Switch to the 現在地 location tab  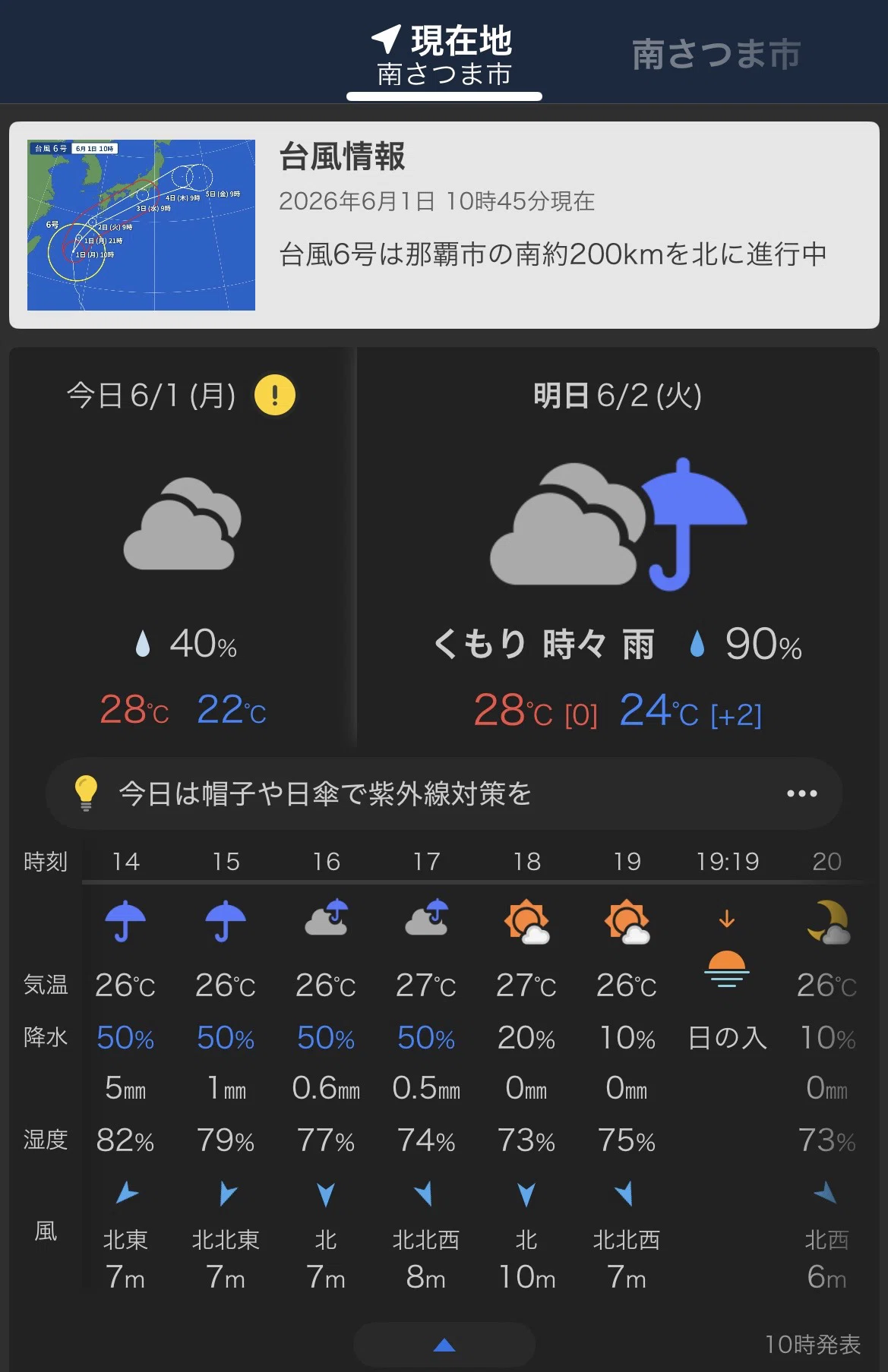444,55
